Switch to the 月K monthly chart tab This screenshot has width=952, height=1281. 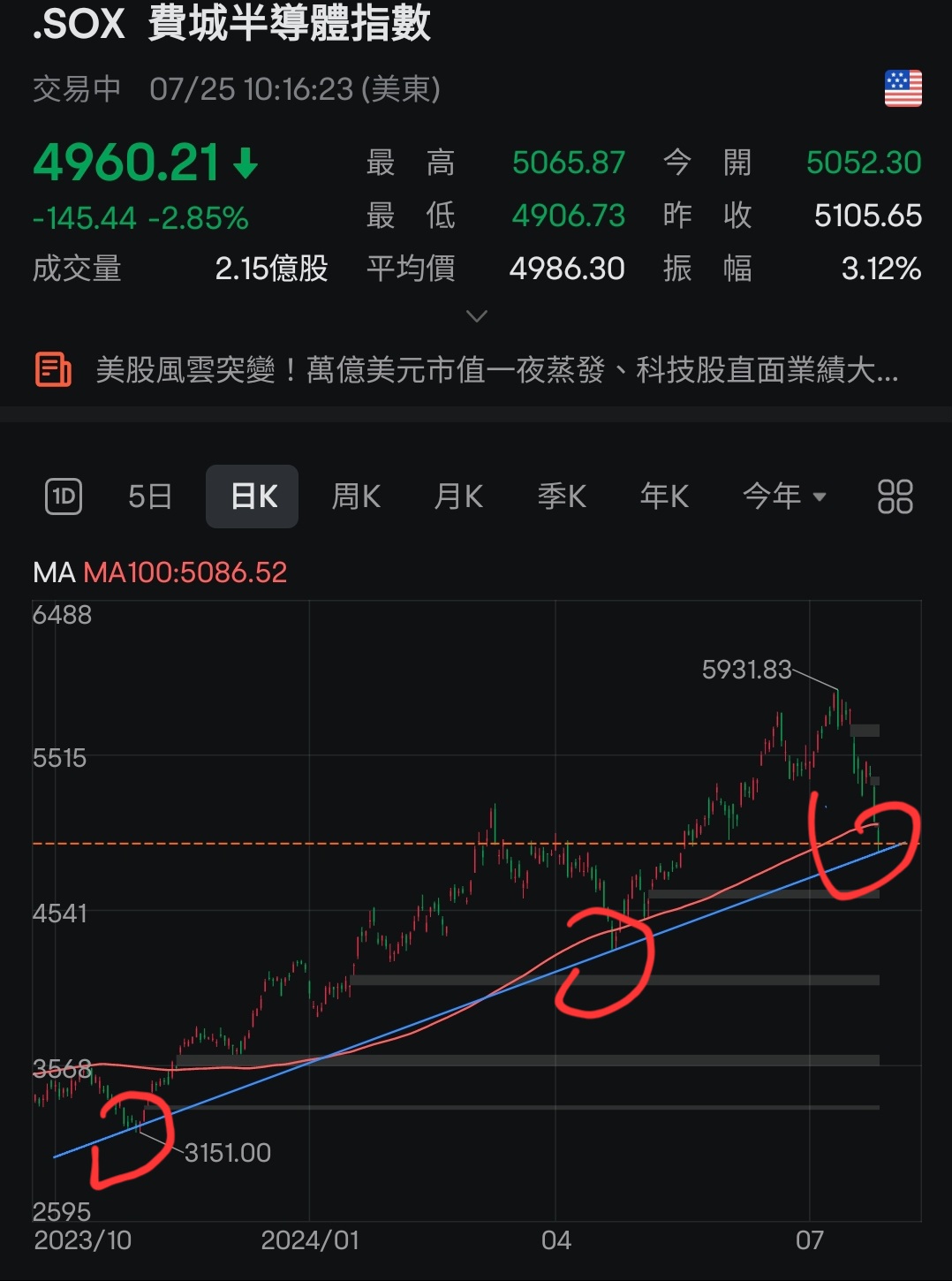457,496
